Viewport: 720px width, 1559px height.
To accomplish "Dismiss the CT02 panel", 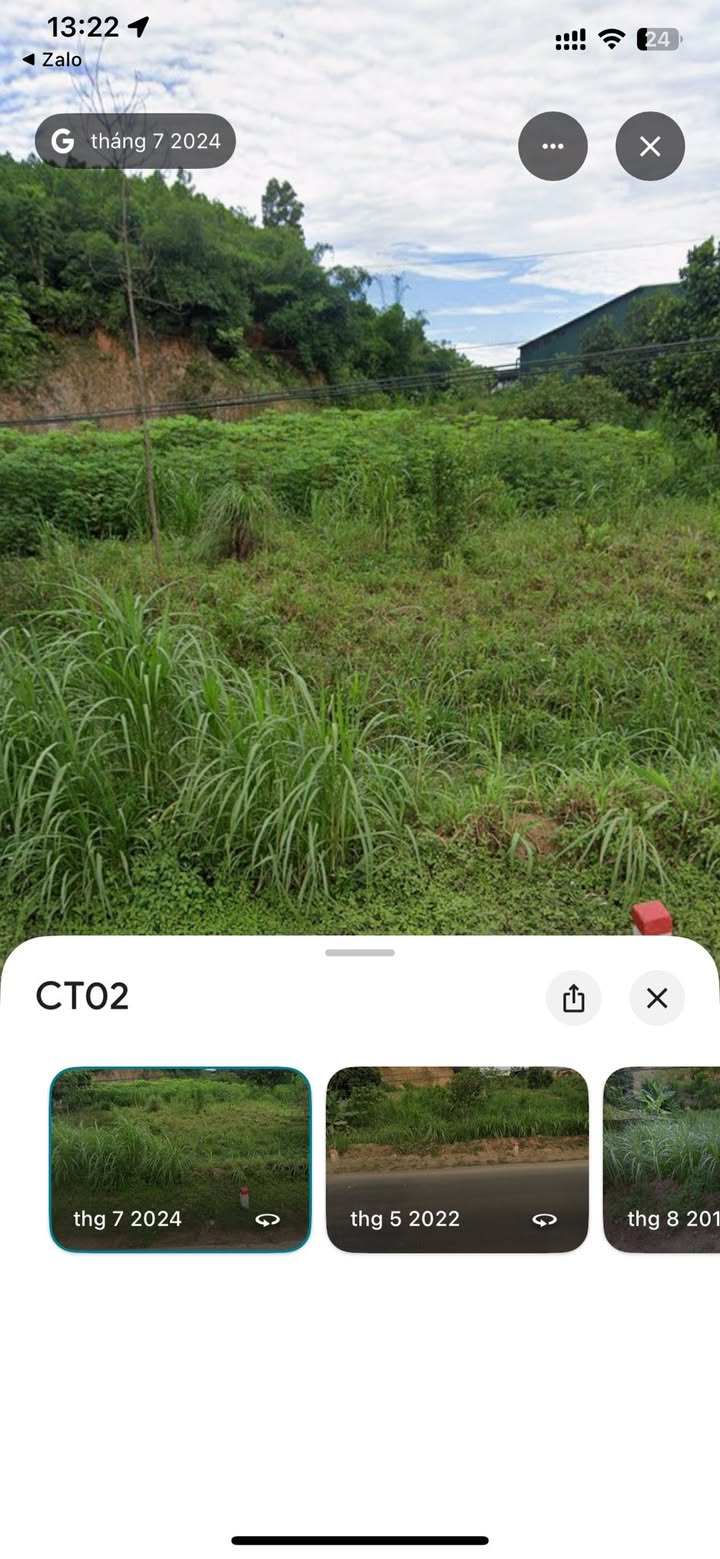I will click(x=657, y=998).
